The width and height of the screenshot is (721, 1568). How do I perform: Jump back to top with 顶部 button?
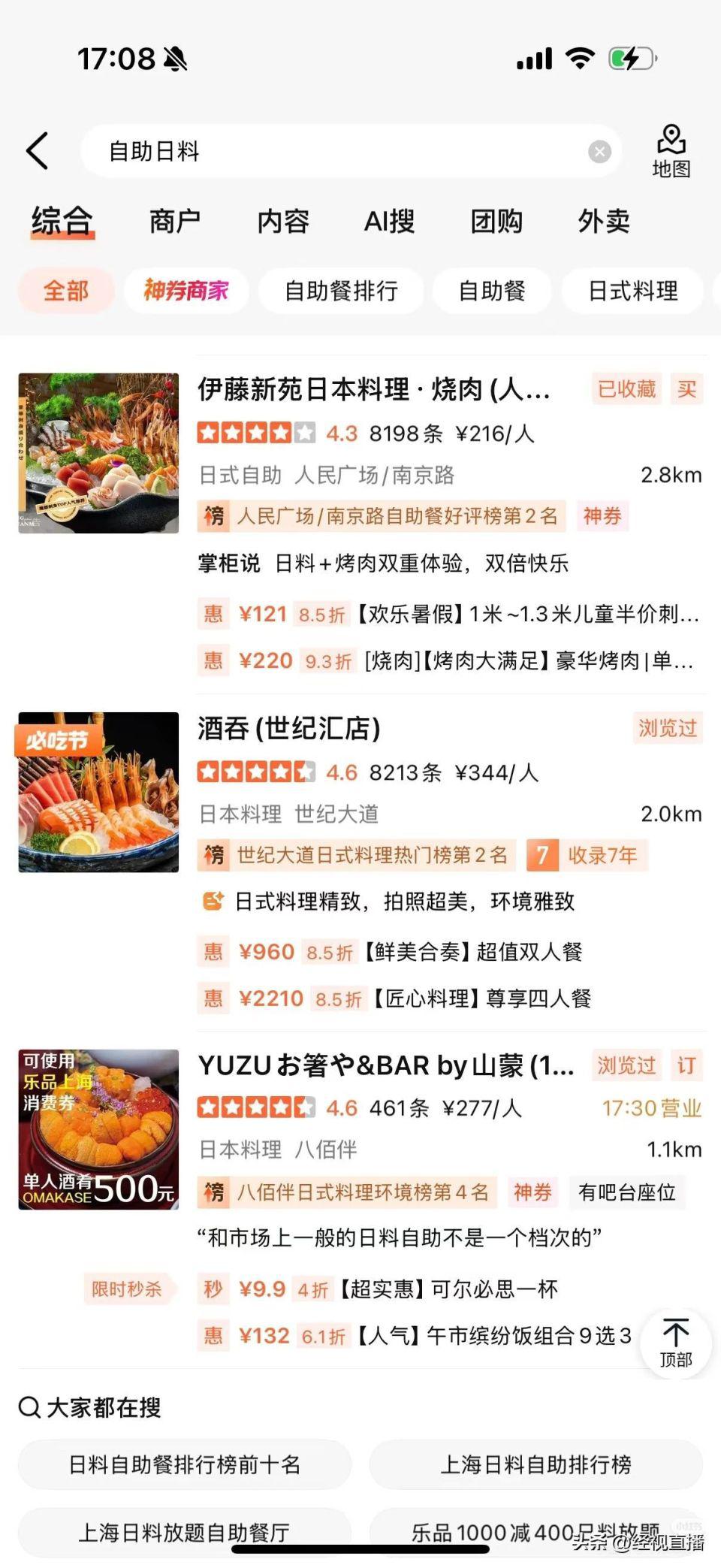tap(675, 1344)
